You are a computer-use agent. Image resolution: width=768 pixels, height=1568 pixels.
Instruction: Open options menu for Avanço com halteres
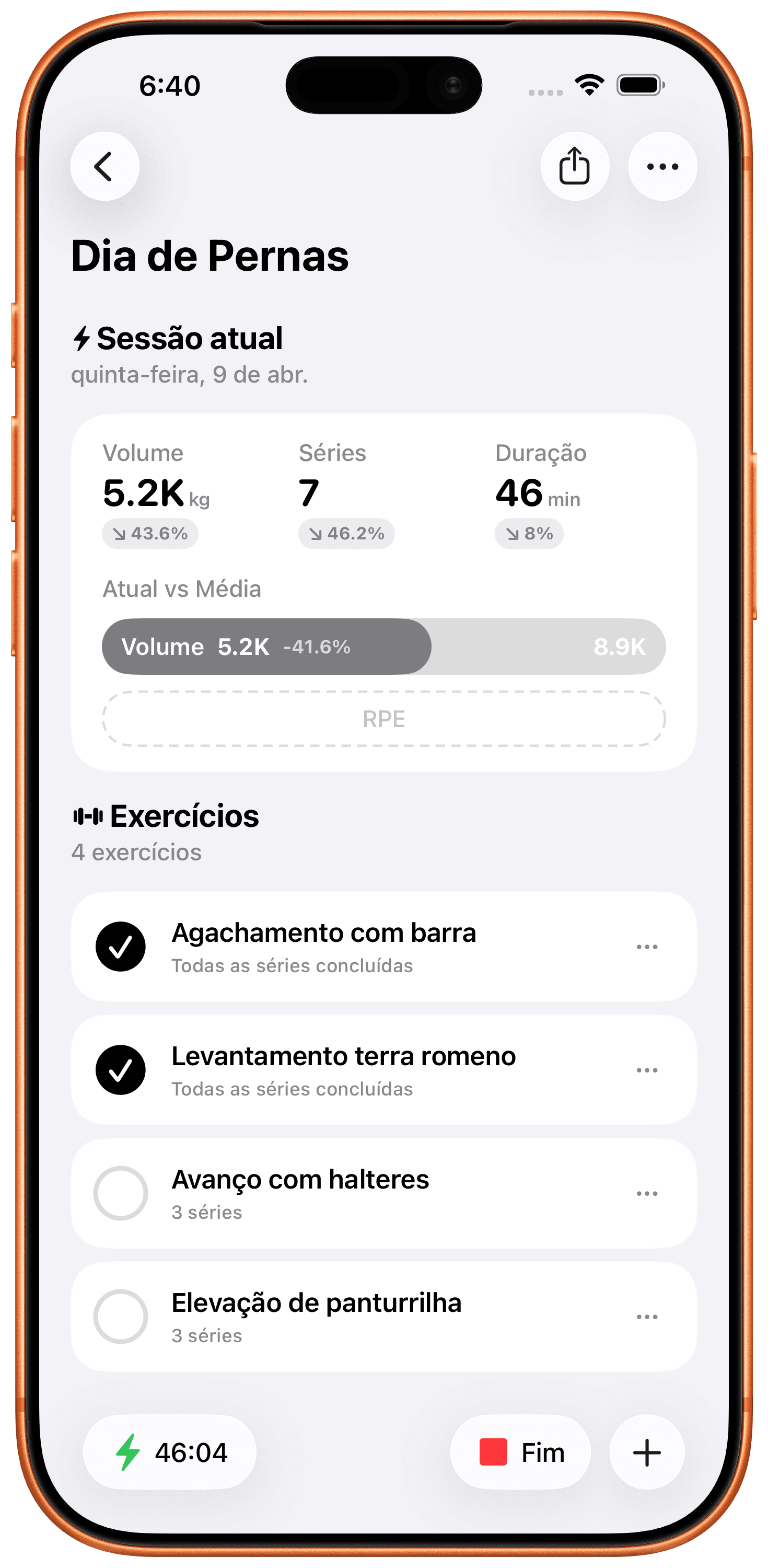pyautogui.click(x=647, y=1193)
